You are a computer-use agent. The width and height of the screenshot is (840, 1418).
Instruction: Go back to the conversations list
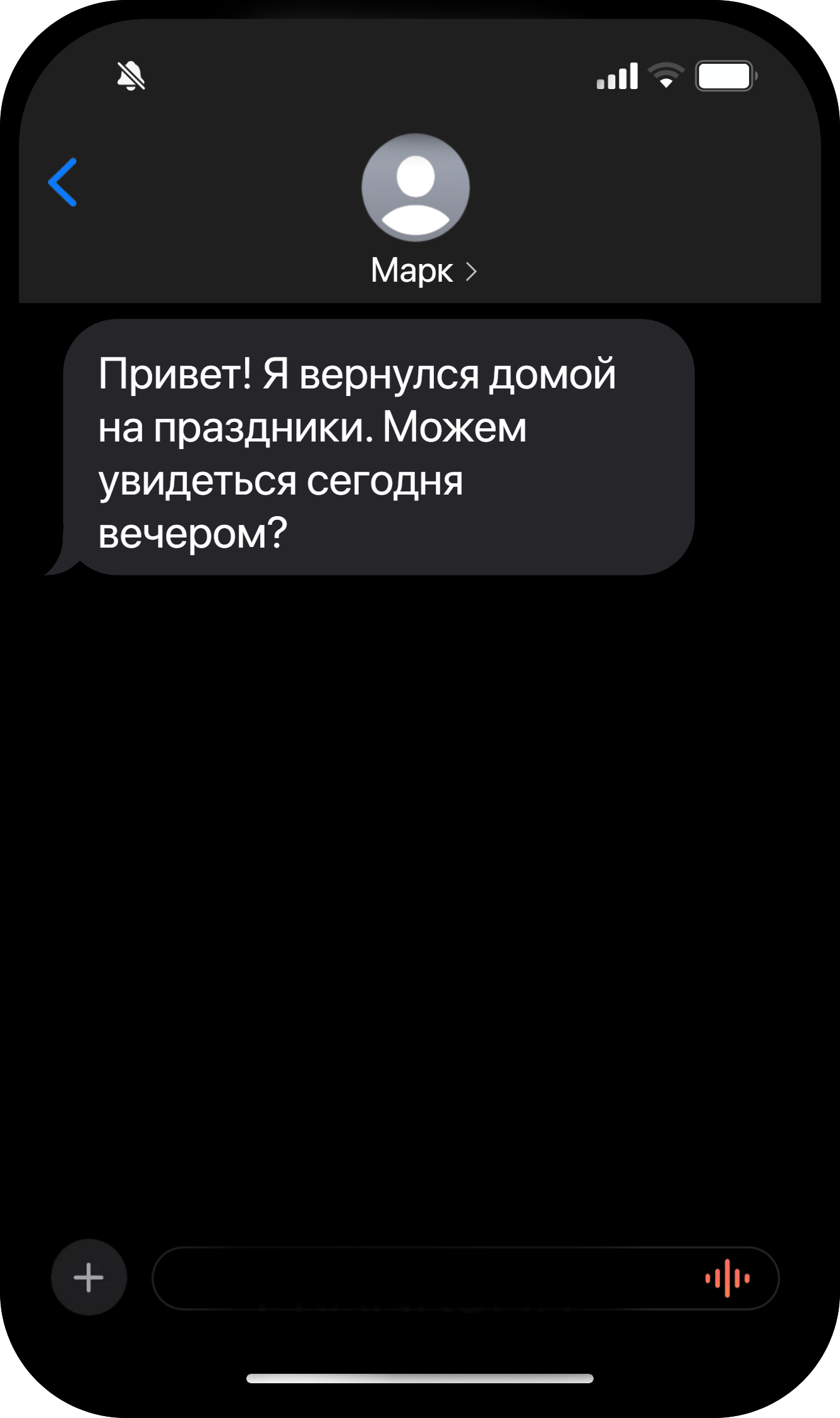[63, 183]
